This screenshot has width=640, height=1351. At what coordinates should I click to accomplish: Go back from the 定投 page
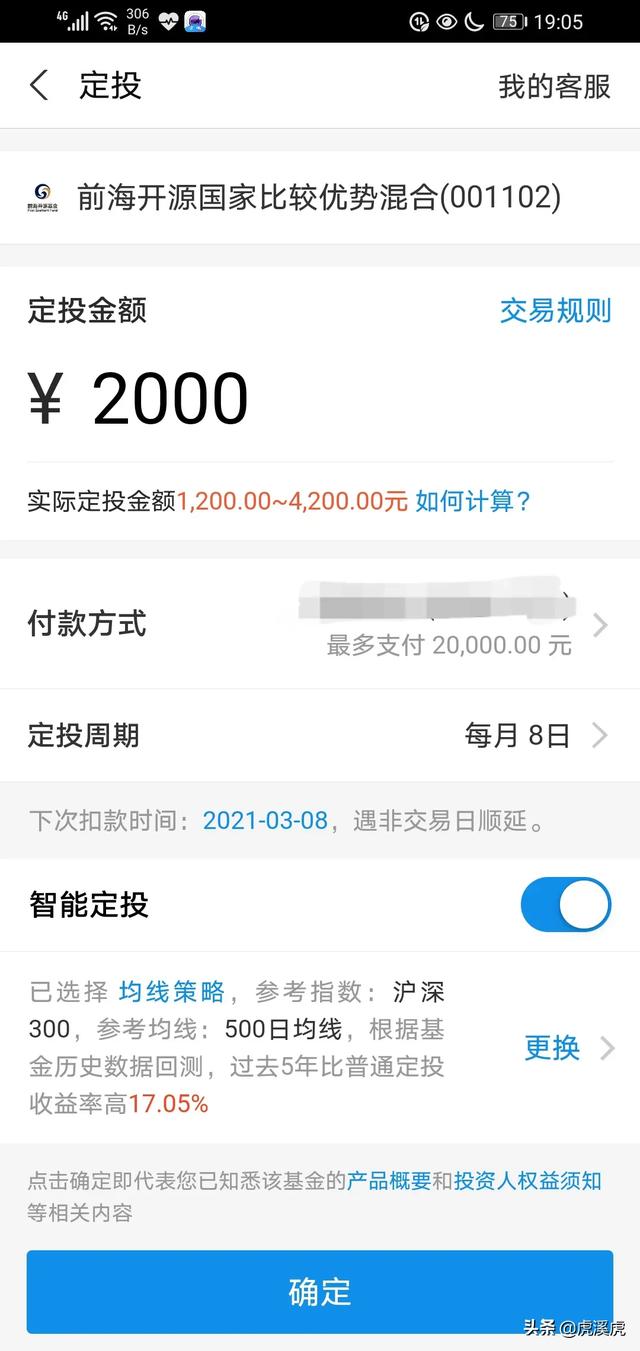pyautogui.click(x=39, y=86)
